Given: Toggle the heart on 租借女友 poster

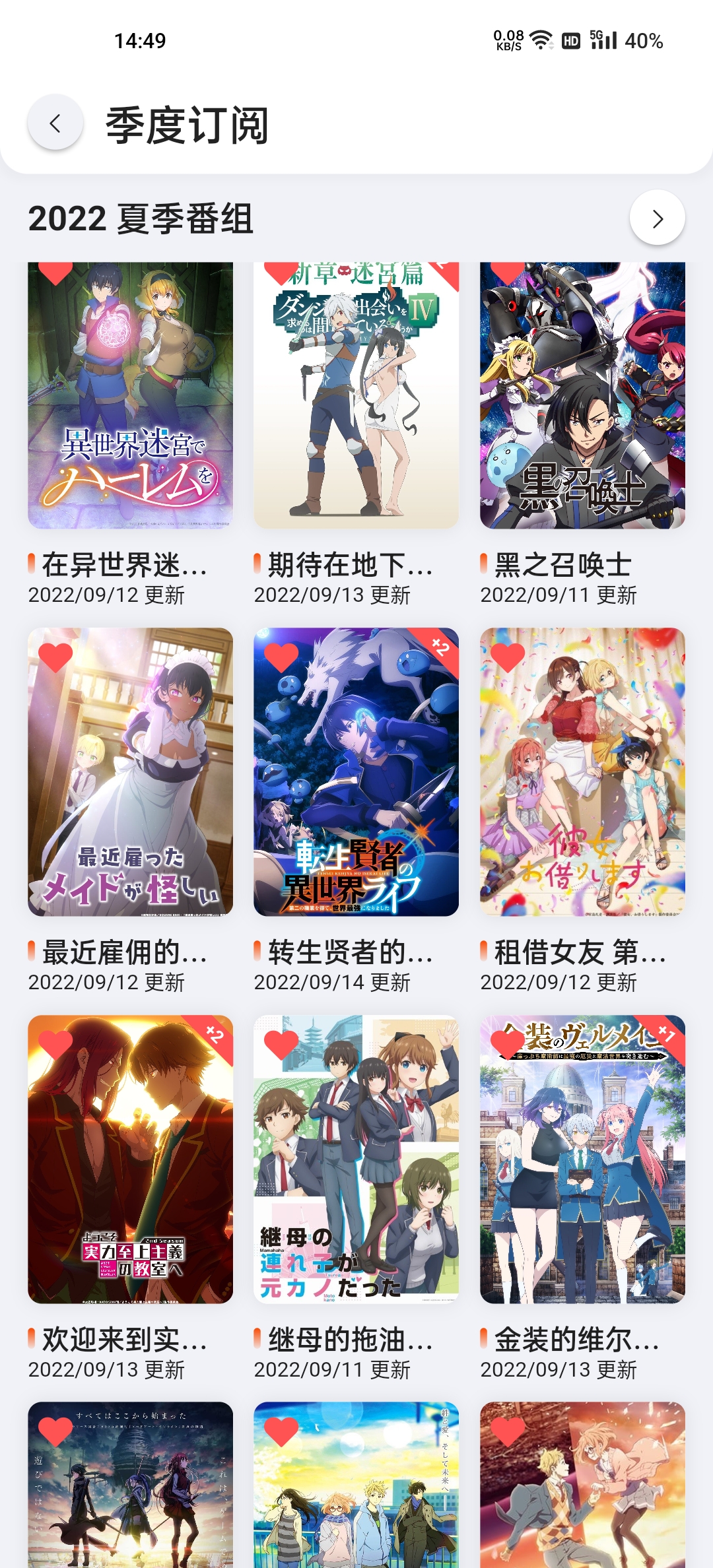Looking at the screenshot, I should tap(508, 657).
